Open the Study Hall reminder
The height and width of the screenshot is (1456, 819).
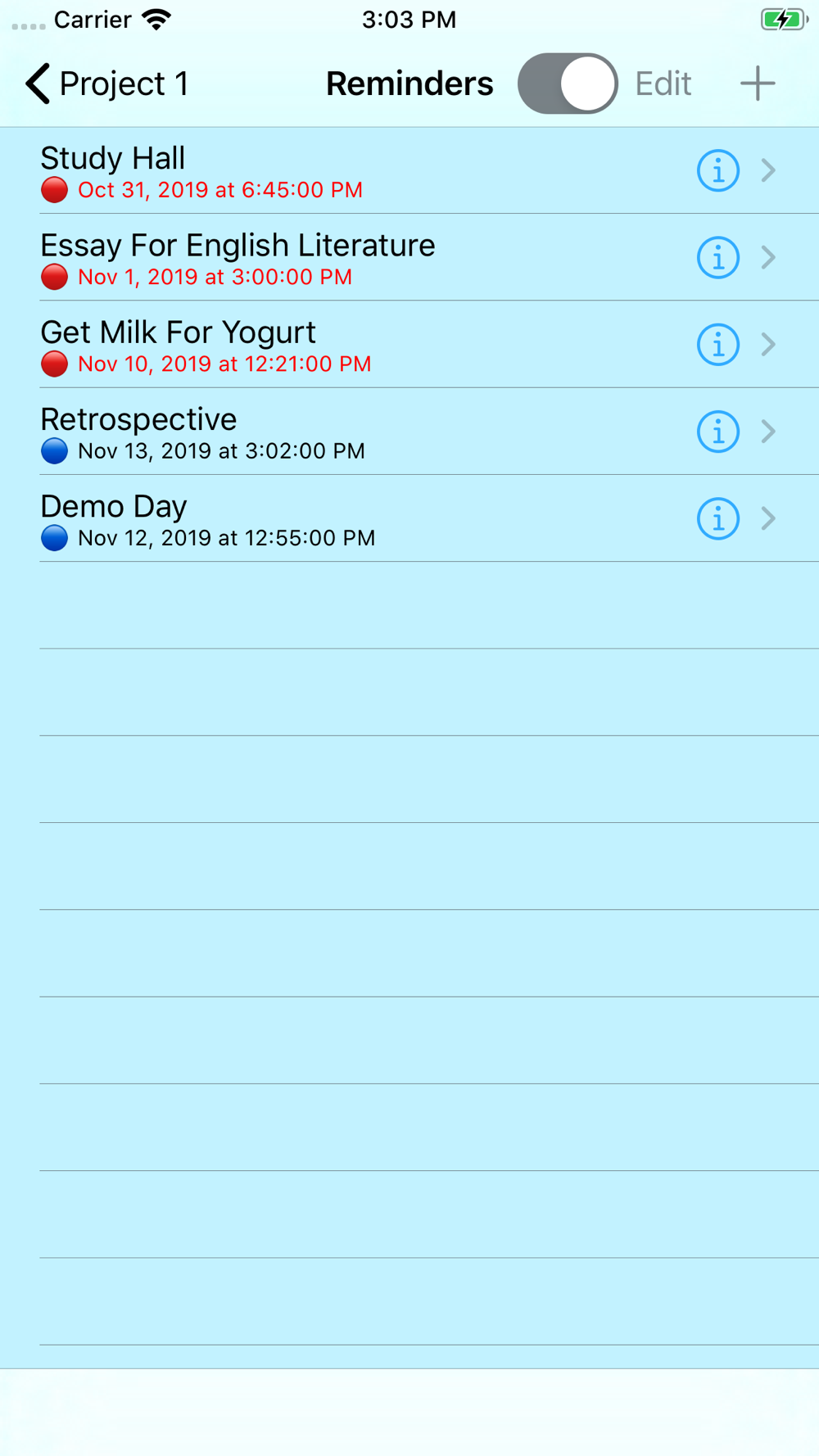click(x=409, y=170)
